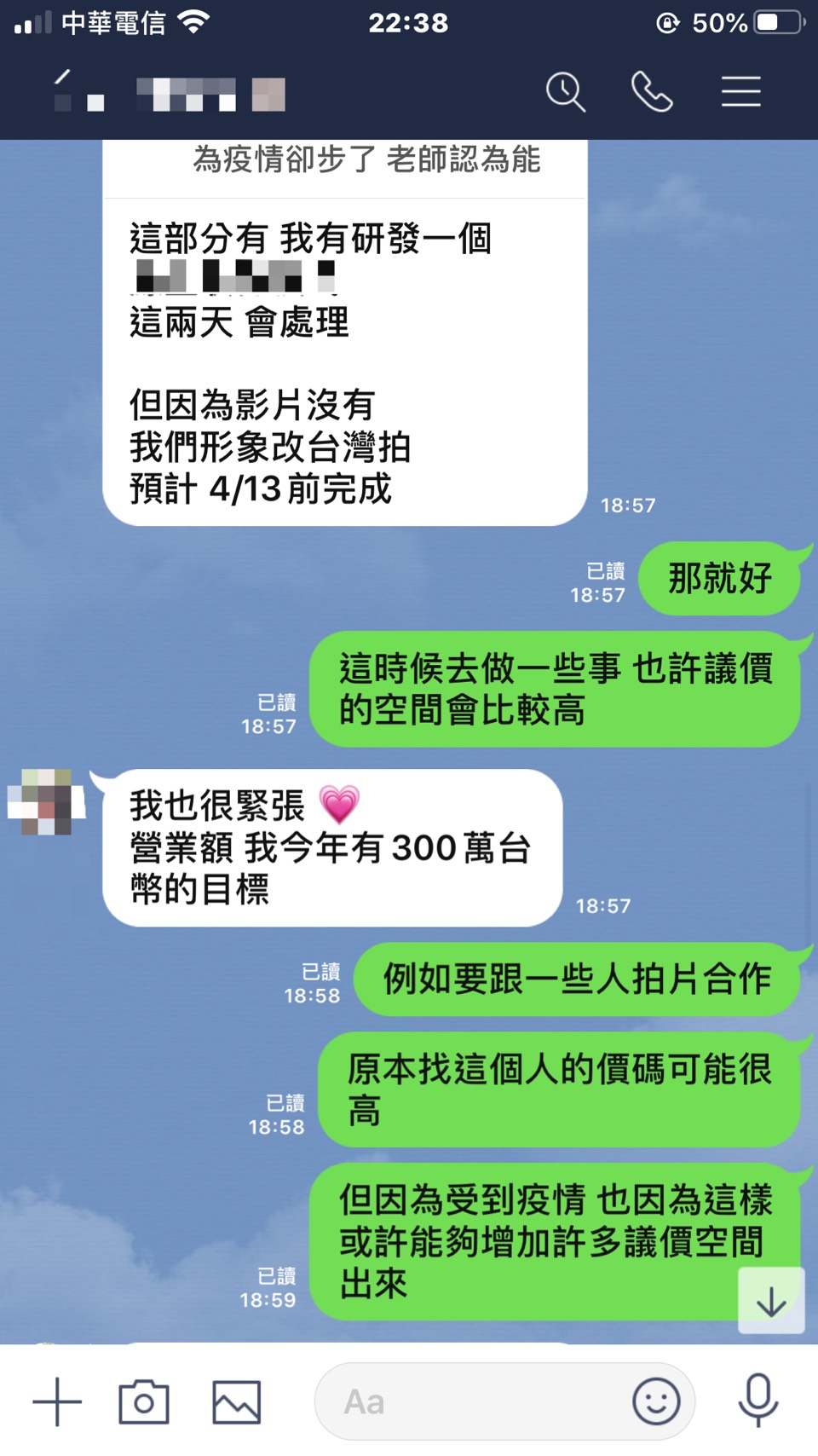Open the sender's profile picture
This screenshot has height=1456, width=818.
[x=47, y=802]
